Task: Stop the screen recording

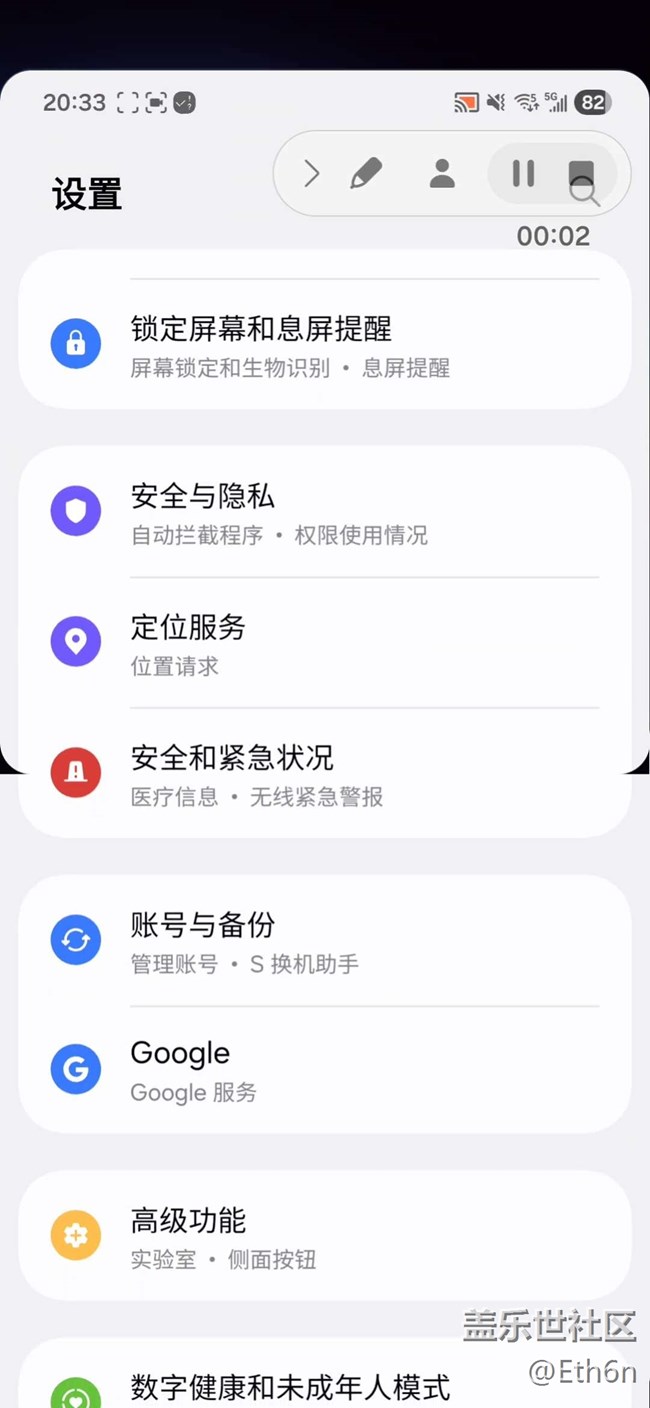Action: [581, 174]
